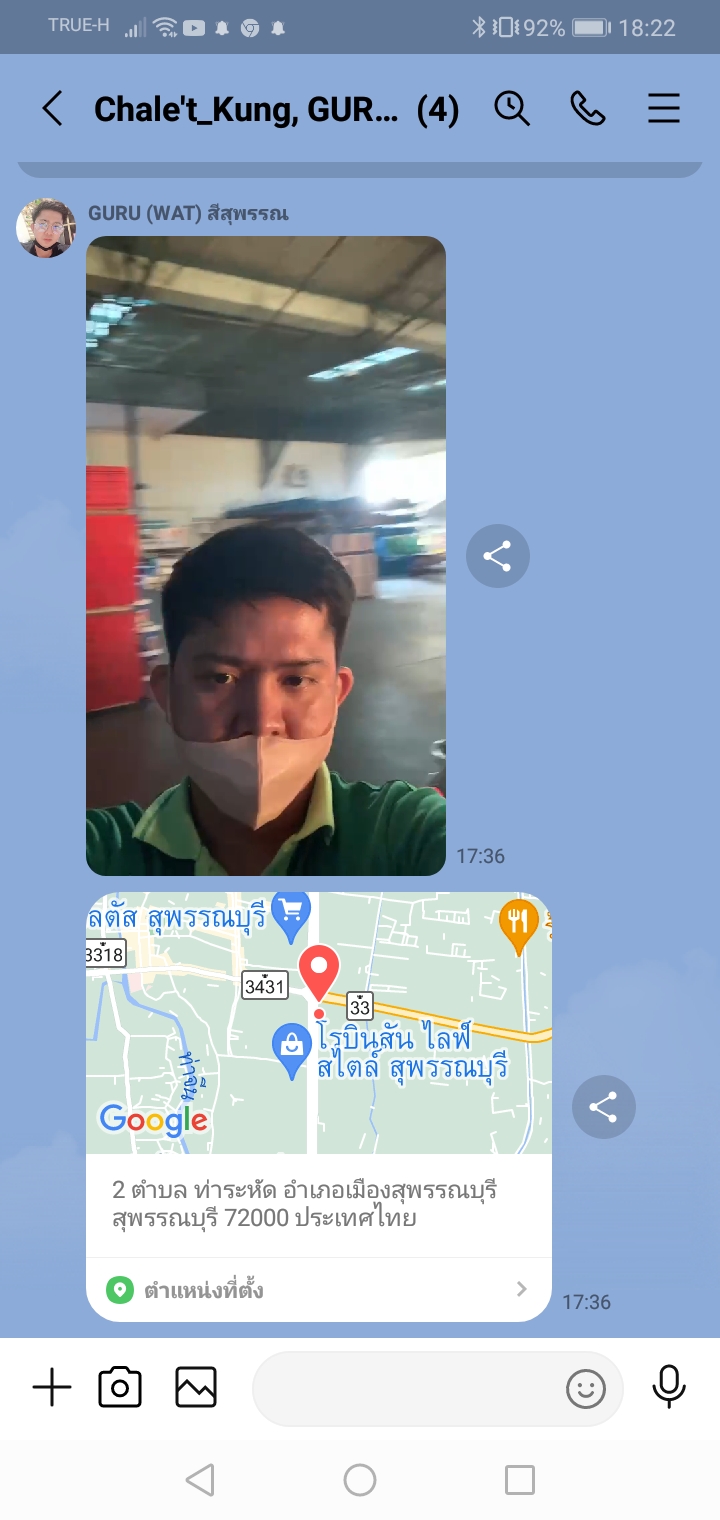Viewport: 720px width, 1520px height.
Task: Share the location message
Action: (x=603, y=1106)
